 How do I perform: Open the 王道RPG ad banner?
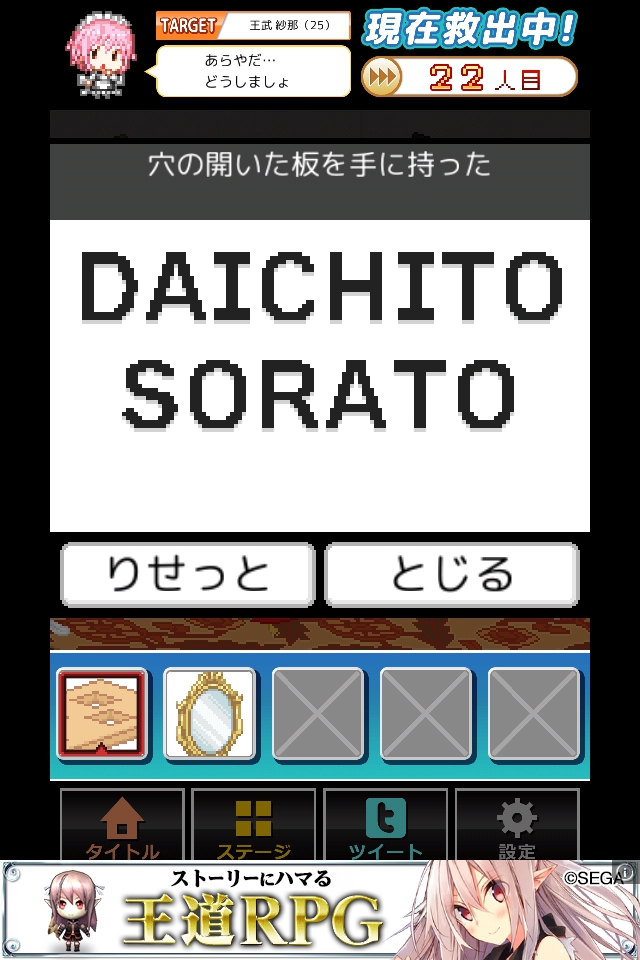[300, 911]
